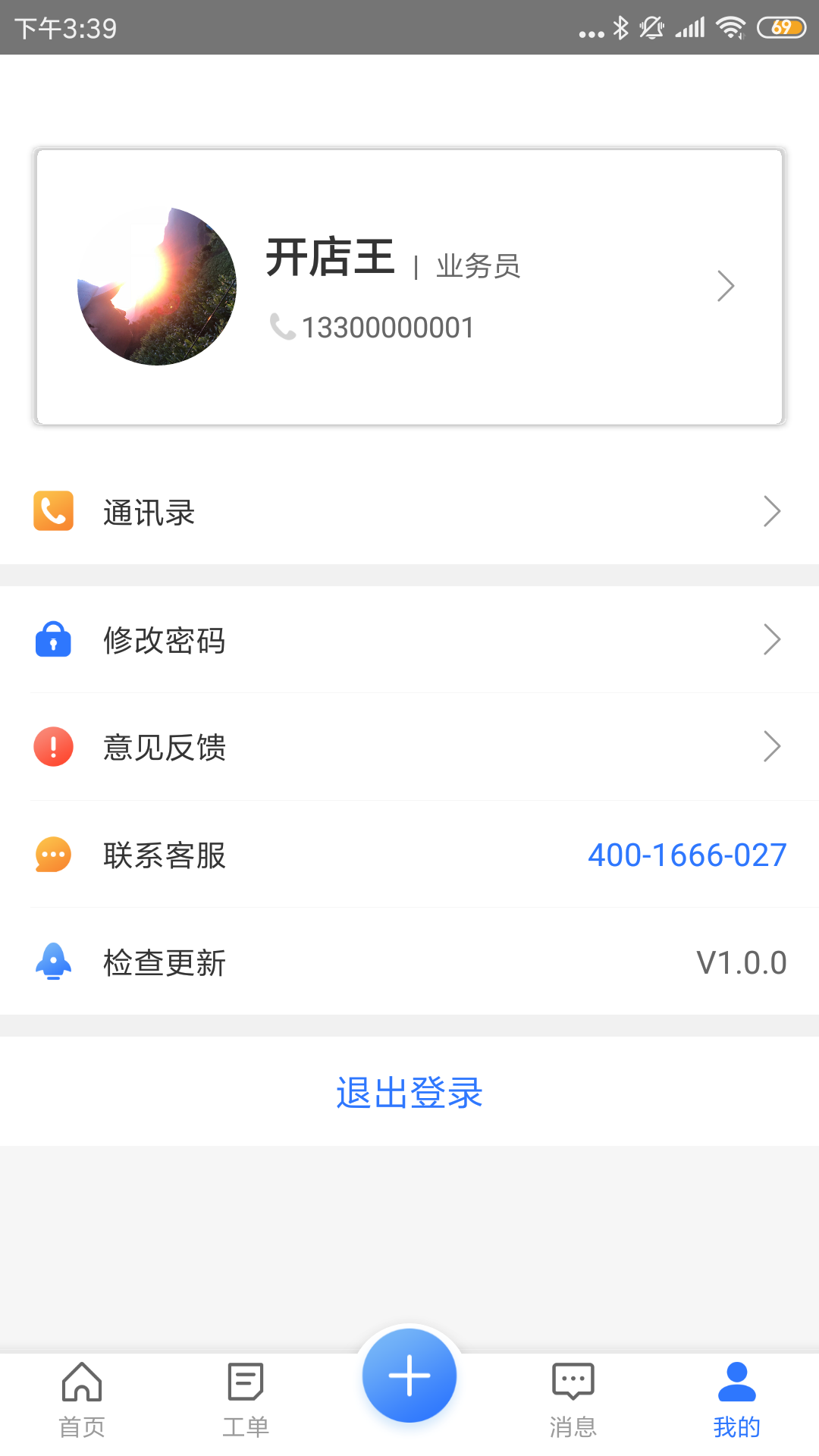This screenshot has width=819, height=1456.
Task: Open the 开店王 profile card
Action: (x=409, y=287)
